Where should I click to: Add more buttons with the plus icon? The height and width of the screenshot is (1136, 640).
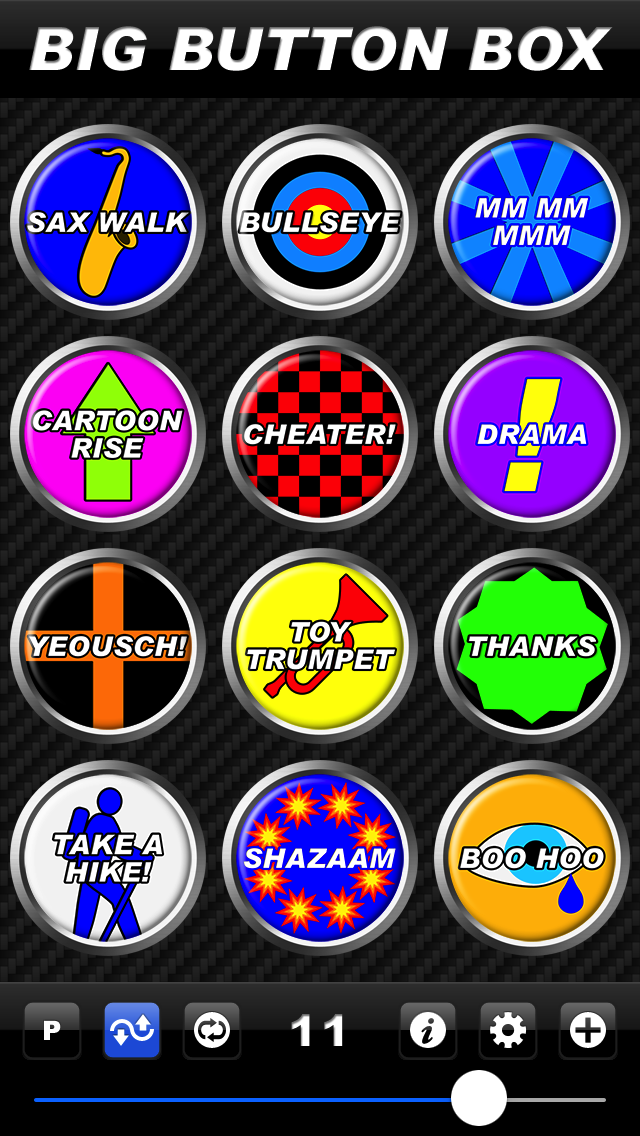click(x=588, y=1031)
